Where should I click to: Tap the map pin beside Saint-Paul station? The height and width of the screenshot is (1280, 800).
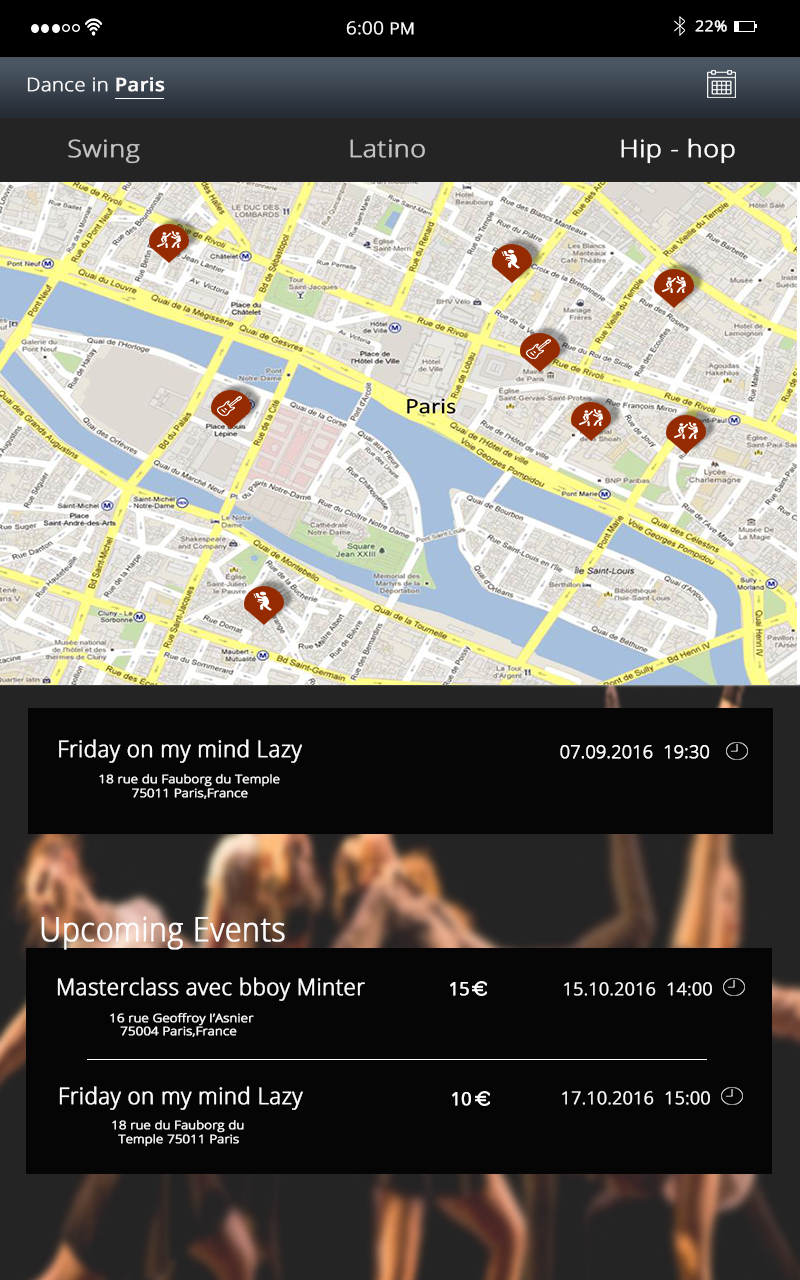click(x=685, y=431)
